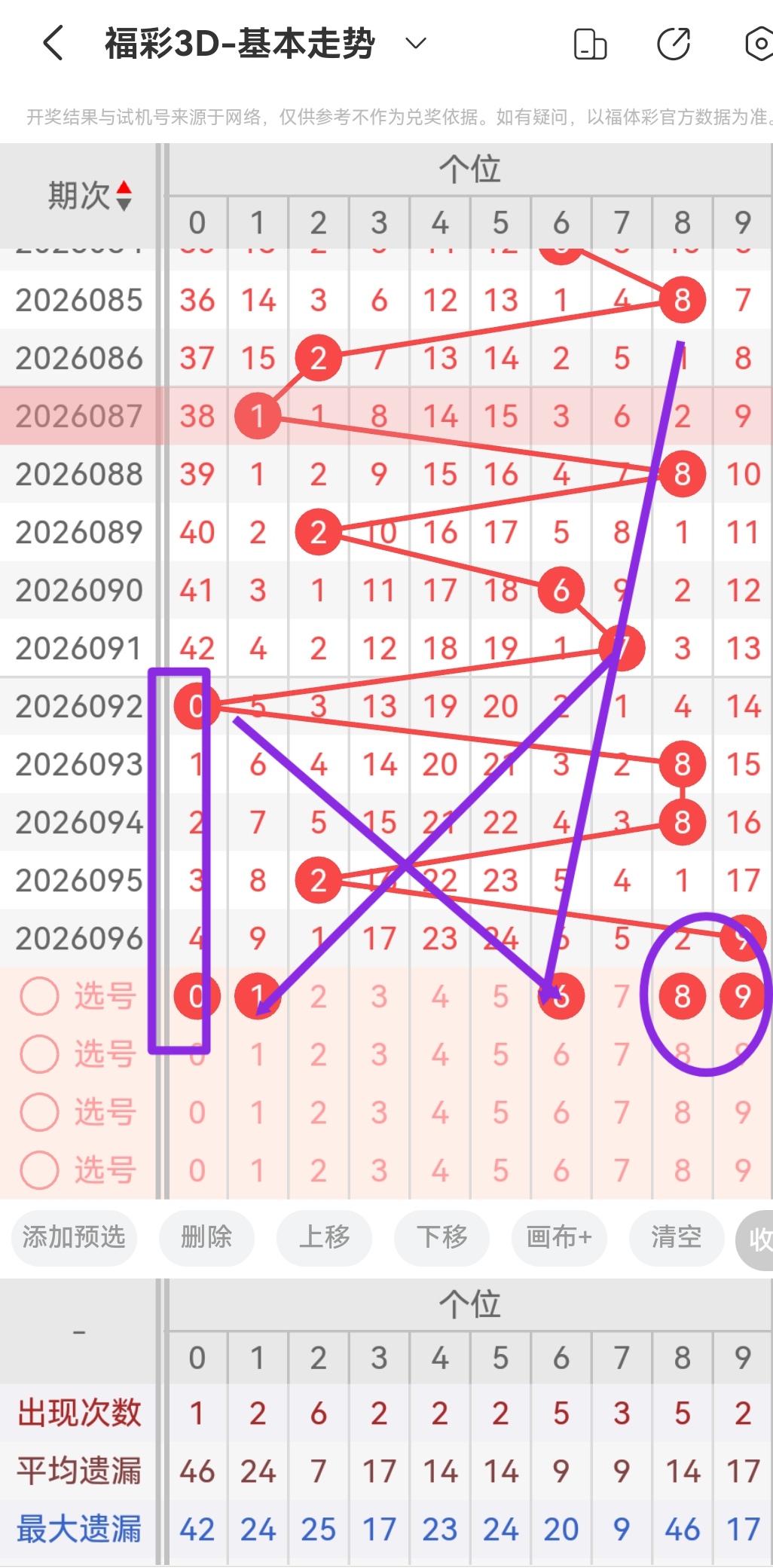Tap the screen rotation icon at top right

click(x=591, y=44)
